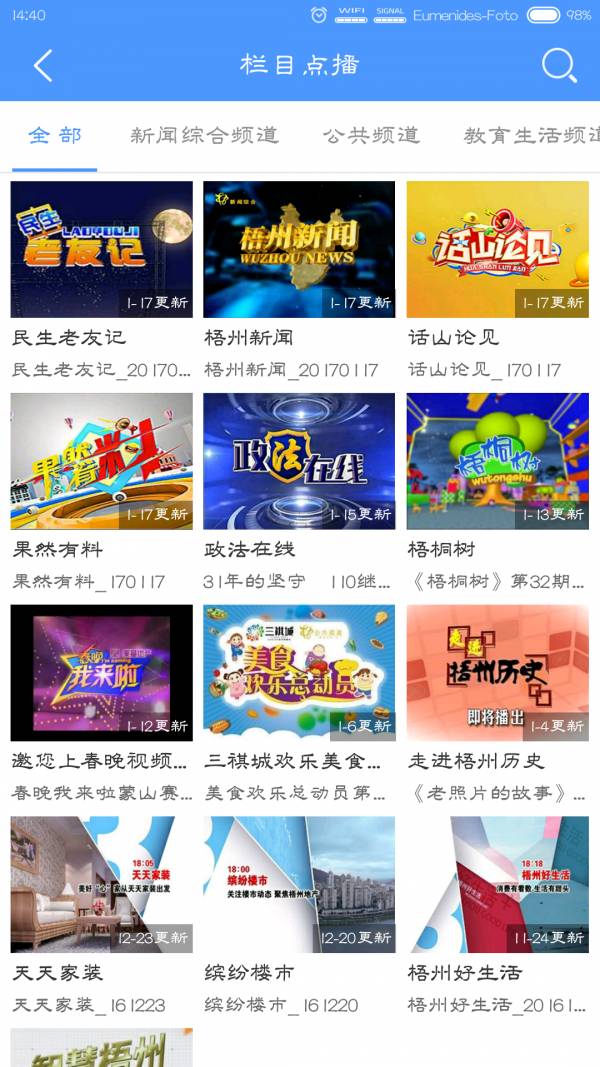Open the 教育生活频道 tab
This screenshot has height=1067, width=600.
coord(530,136)
